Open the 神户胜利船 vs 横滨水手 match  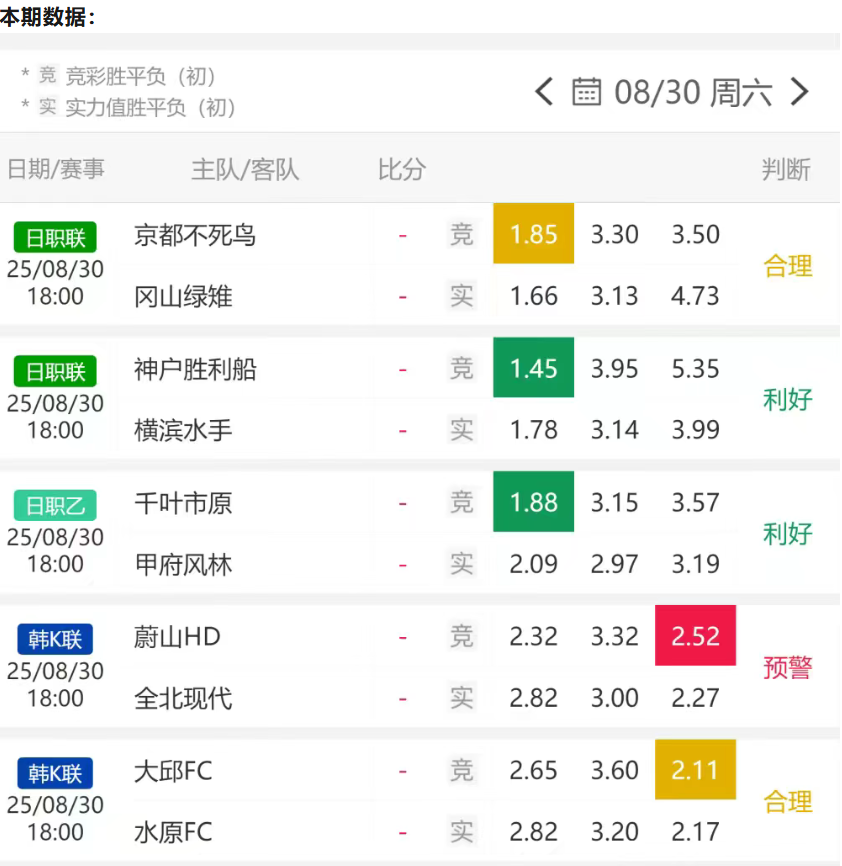coord(195,399)
